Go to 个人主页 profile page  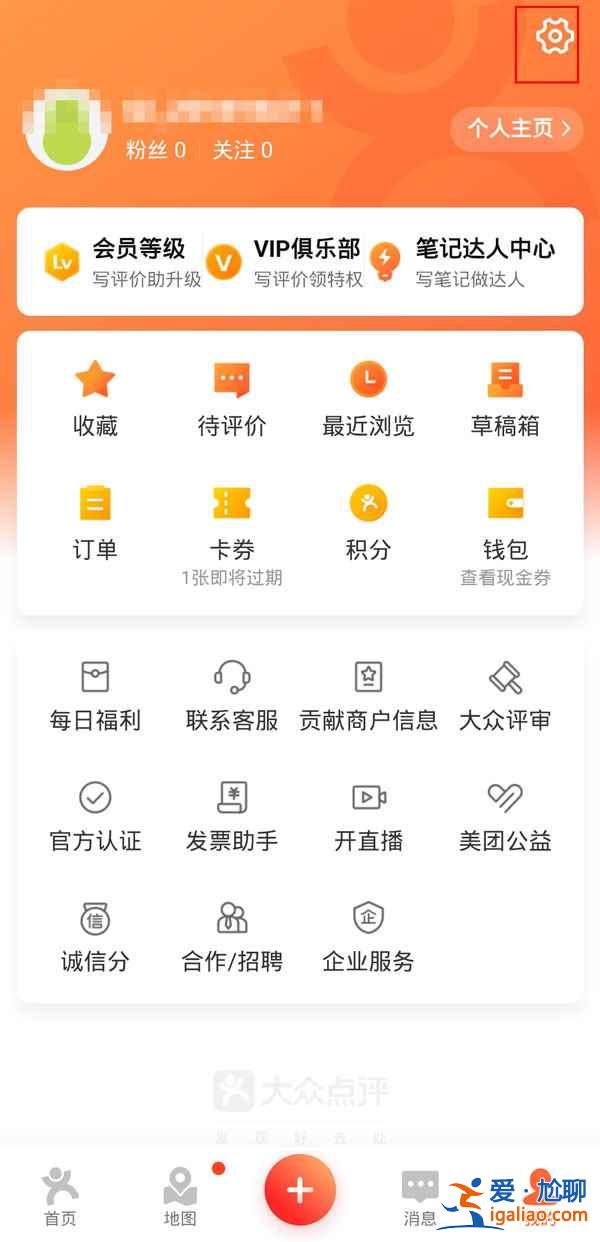click(517, 129)
